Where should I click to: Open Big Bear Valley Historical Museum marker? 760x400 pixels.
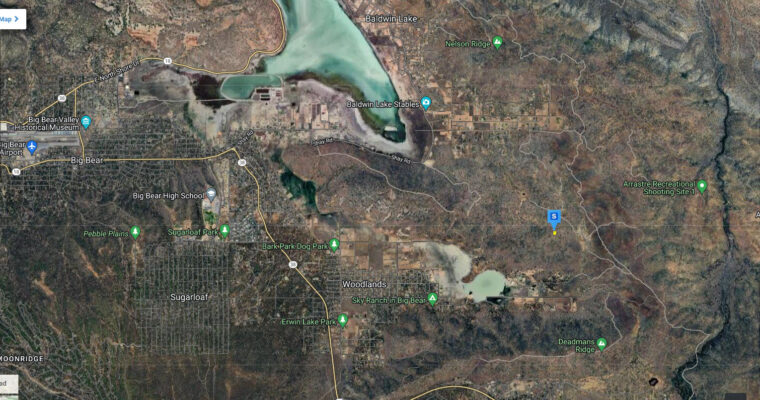click(86, 122)
